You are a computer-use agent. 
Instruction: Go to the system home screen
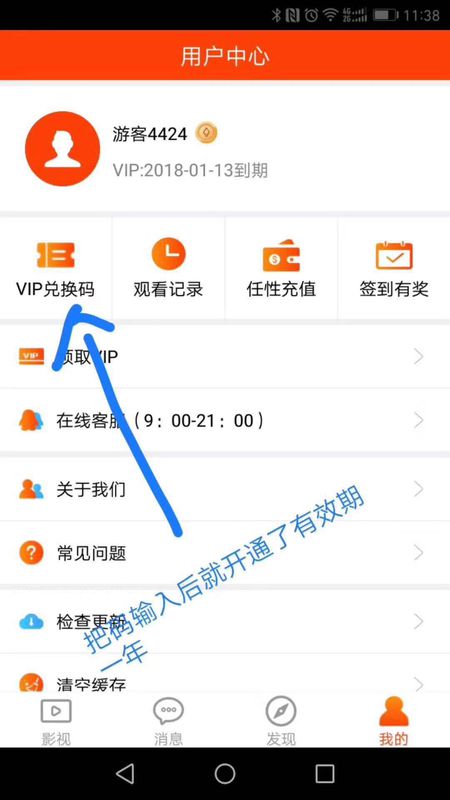pos(225,773)
